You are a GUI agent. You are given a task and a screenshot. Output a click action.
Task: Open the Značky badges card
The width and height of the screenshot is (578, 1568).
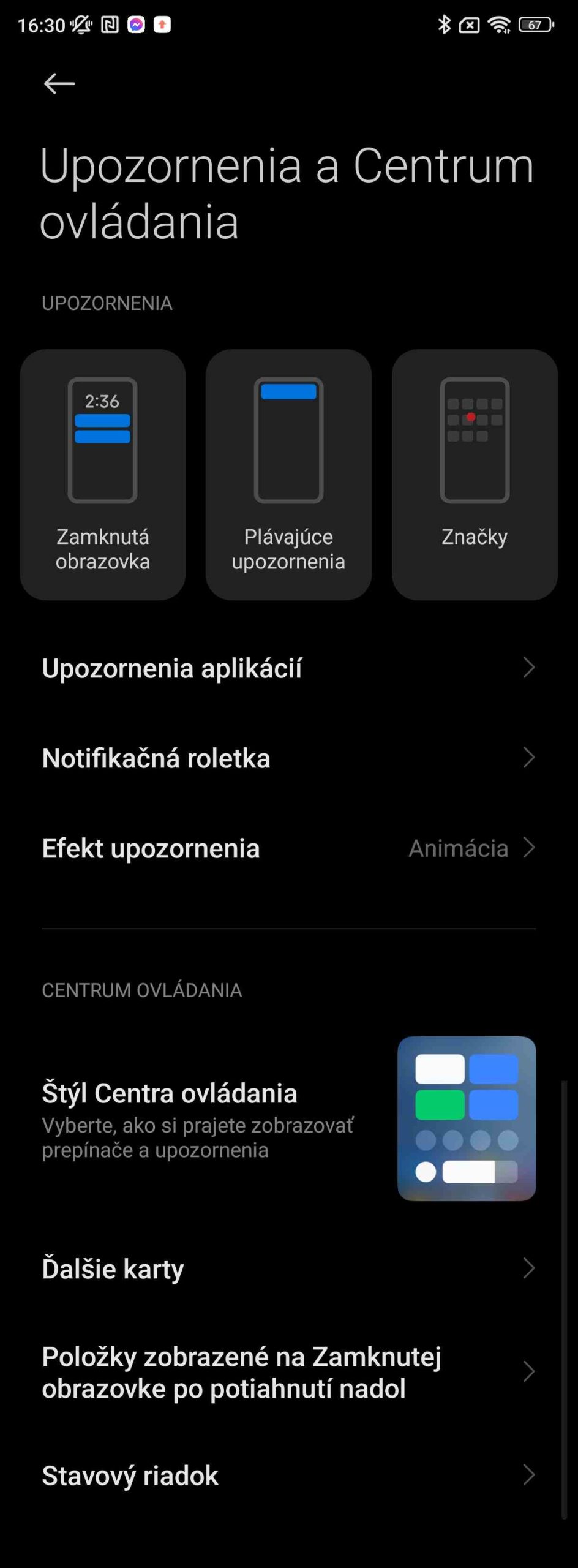[475, 474]
